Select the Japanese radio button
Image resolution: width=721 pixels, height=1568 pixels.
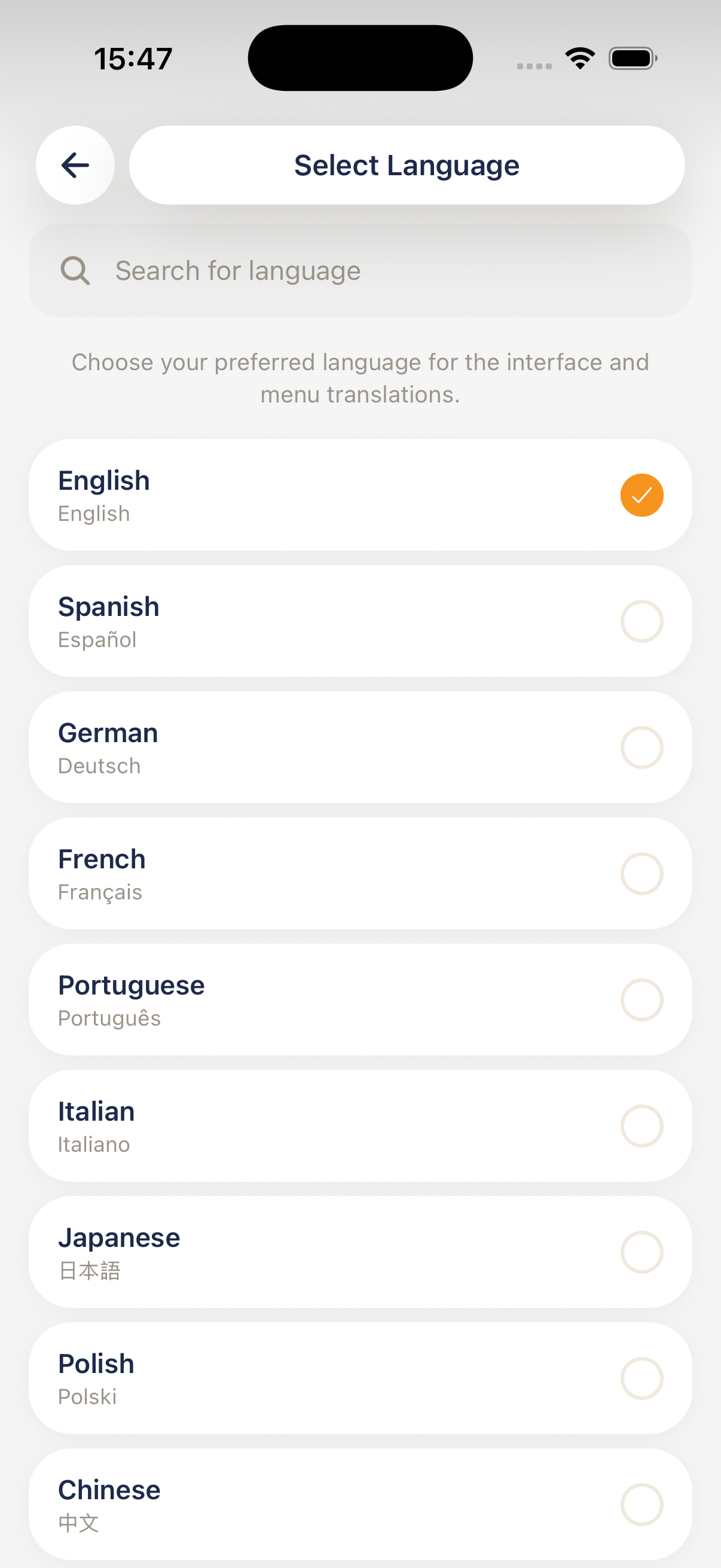641,1252
